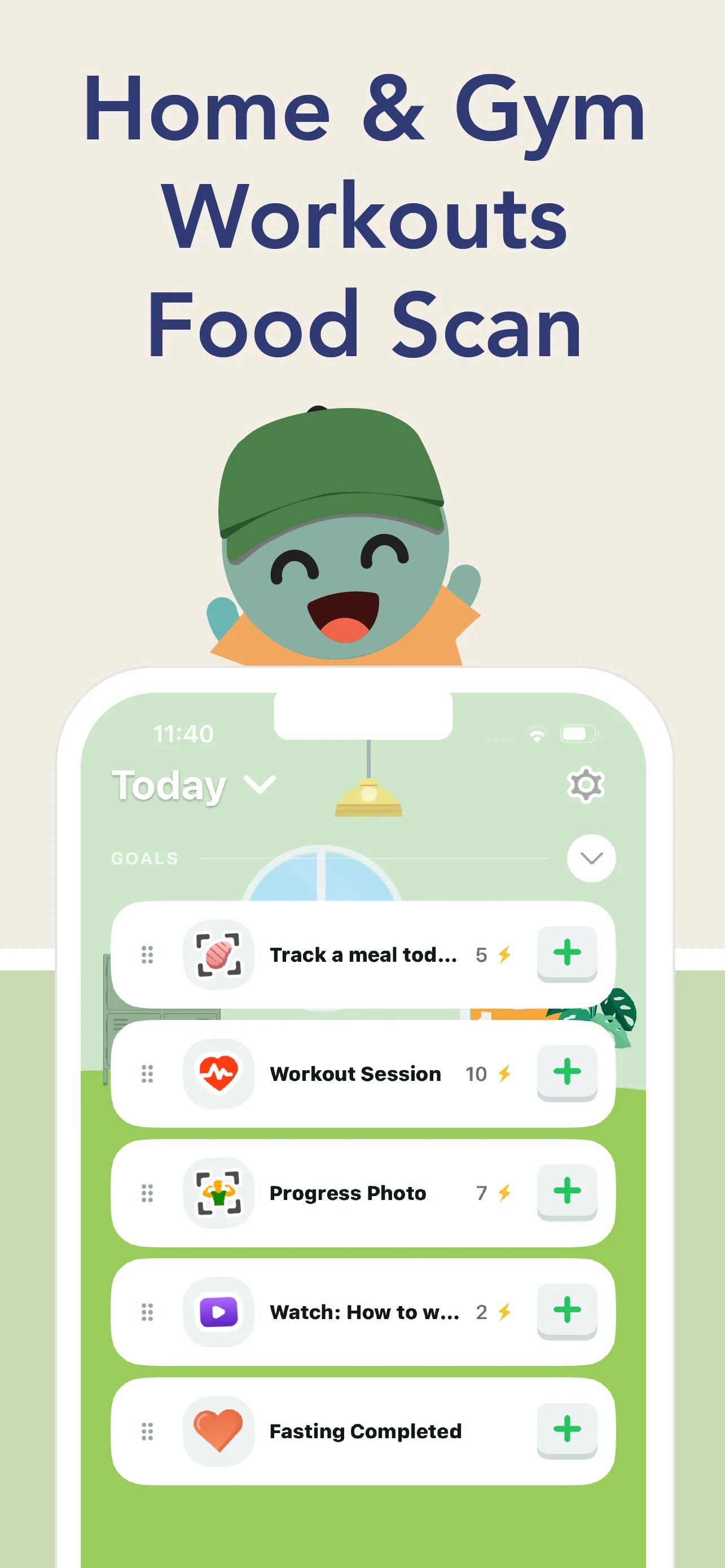Click the video play icon for Watch goal

coord(219,1312)
